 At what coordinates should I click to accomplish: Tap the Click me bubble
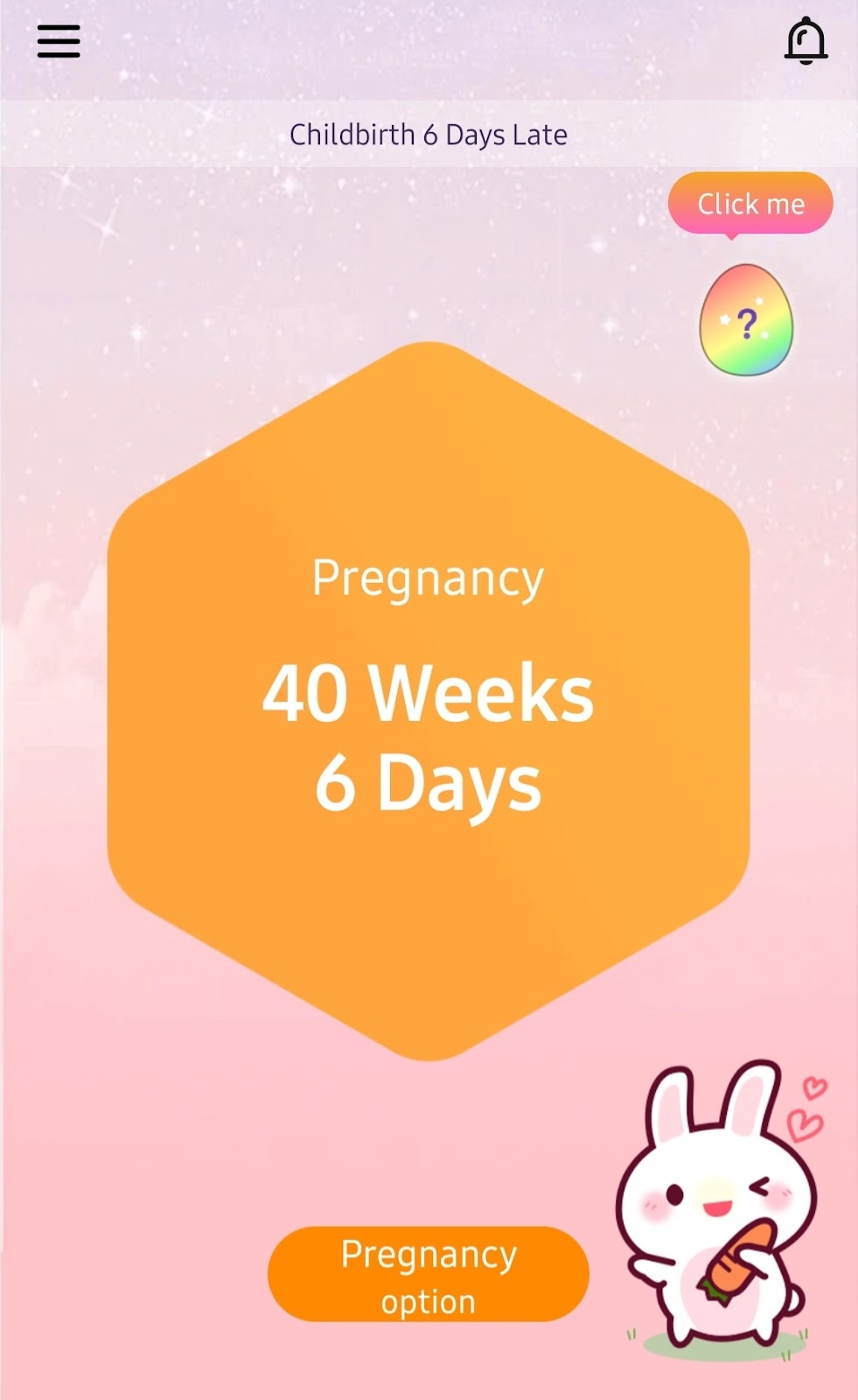pyautogui.click(x=750, y=204)
